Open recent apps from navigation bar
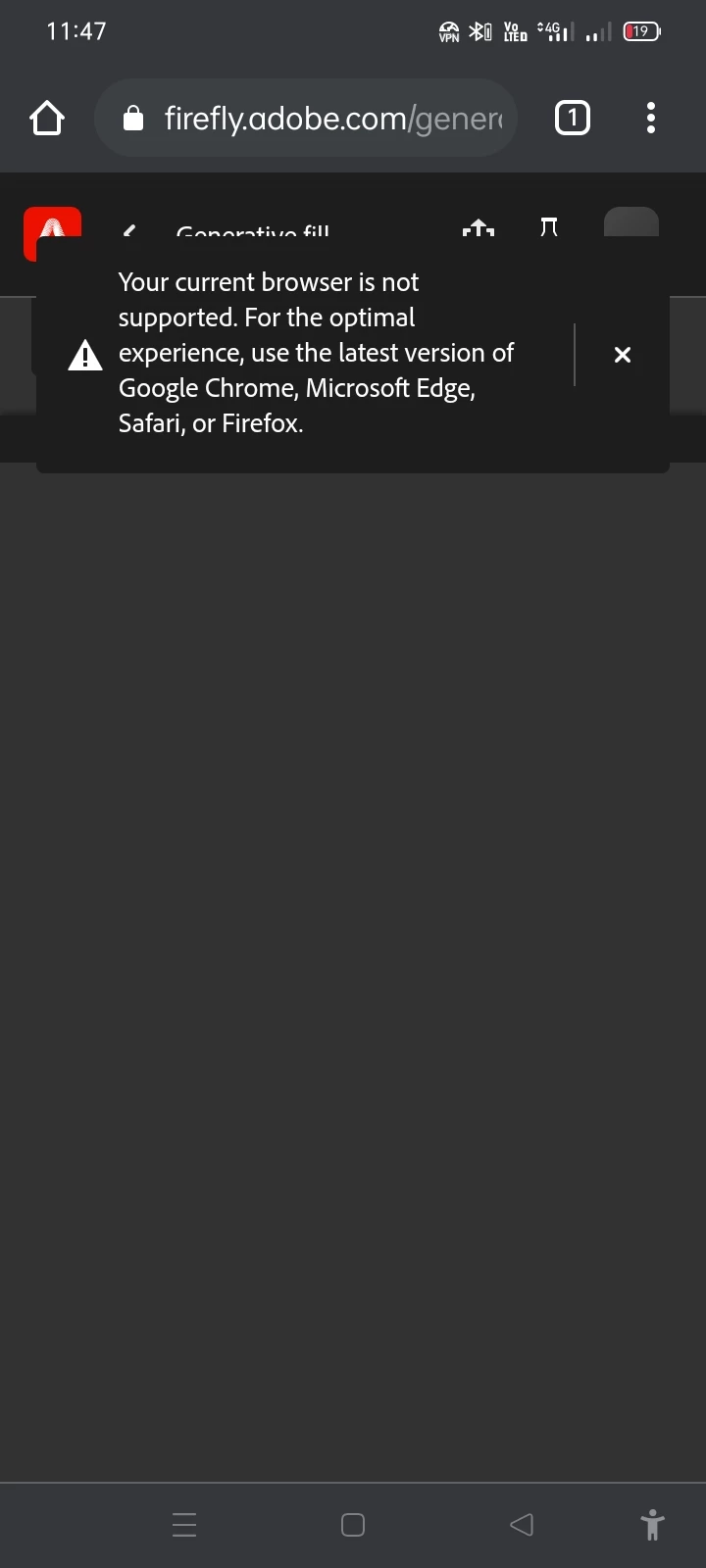 point(184,1525)
